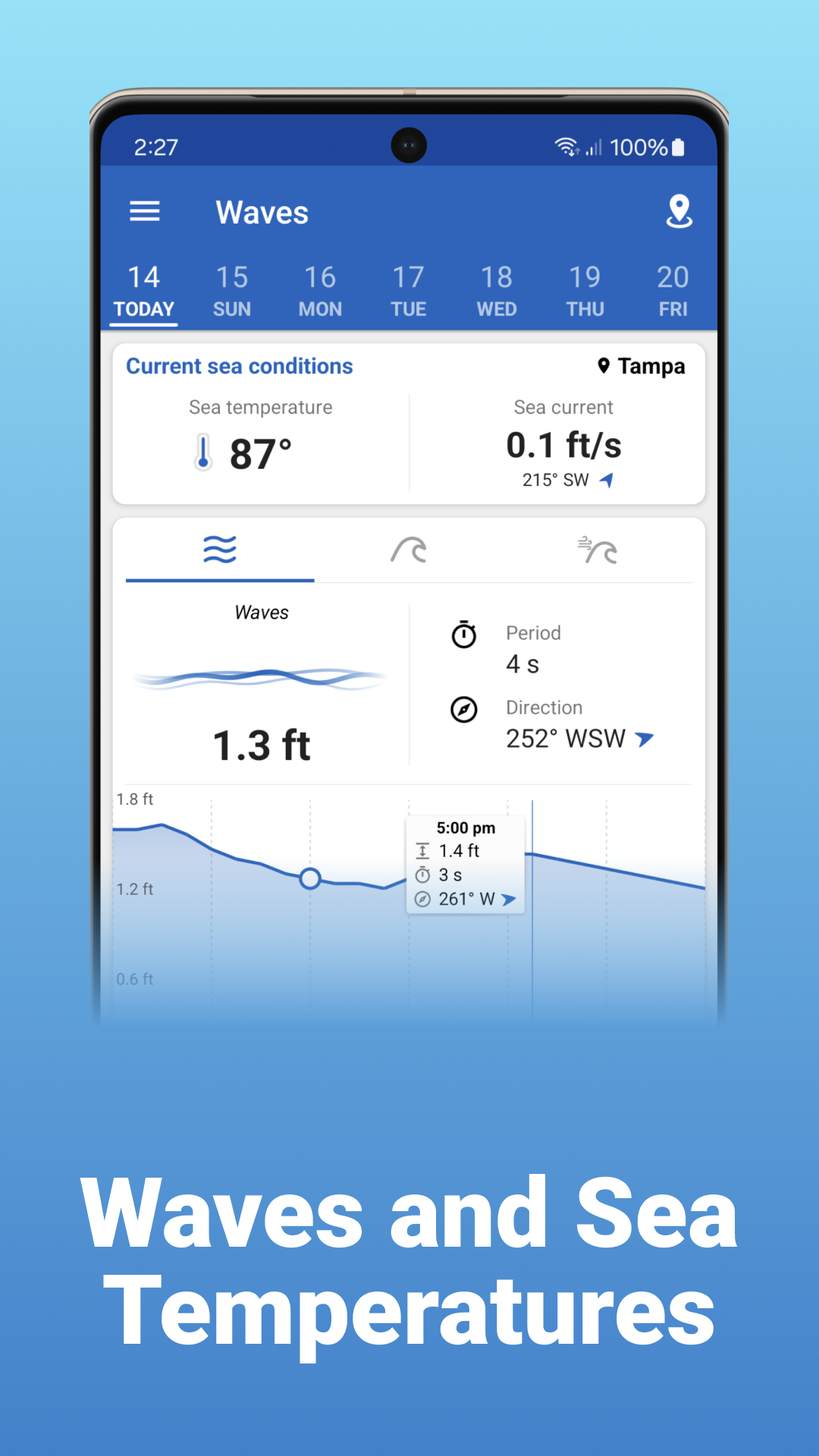Click the Tampa location label
The width and height of the screenshot is (819, 1456).
pos(642,366)
